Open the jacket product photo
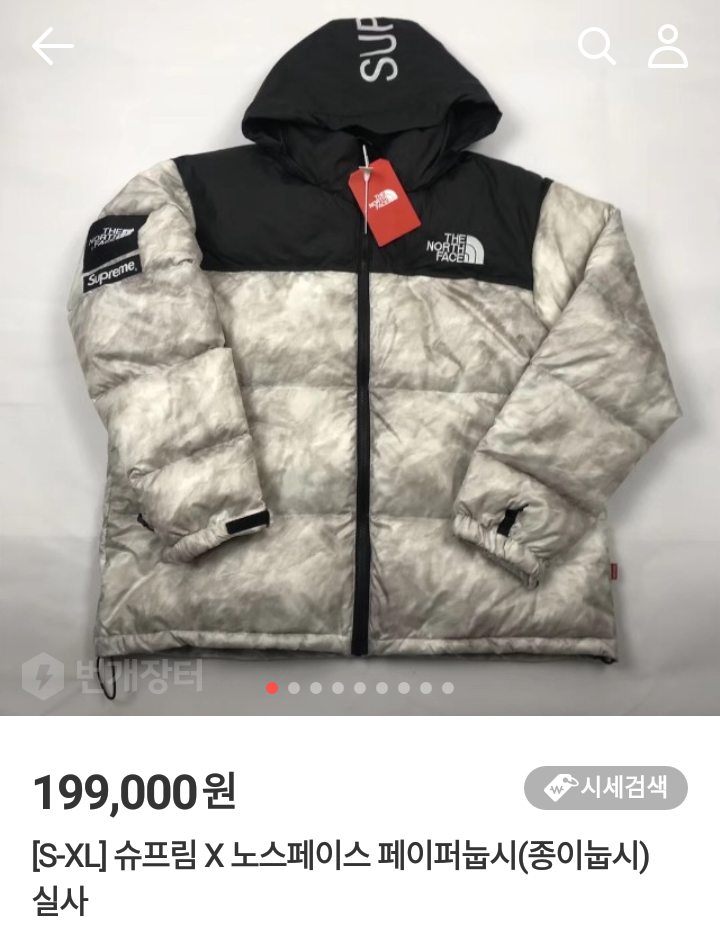Screen dimensions: 720x936 tap(360, 358)
